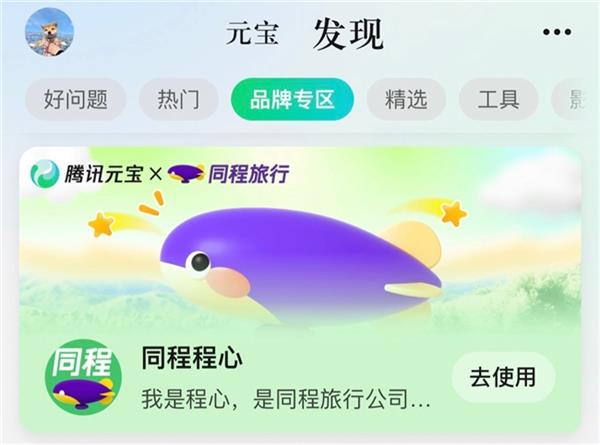The image size is (600, 445).
Task: Open the three-dot overflow menu
Action: [557, 32]
